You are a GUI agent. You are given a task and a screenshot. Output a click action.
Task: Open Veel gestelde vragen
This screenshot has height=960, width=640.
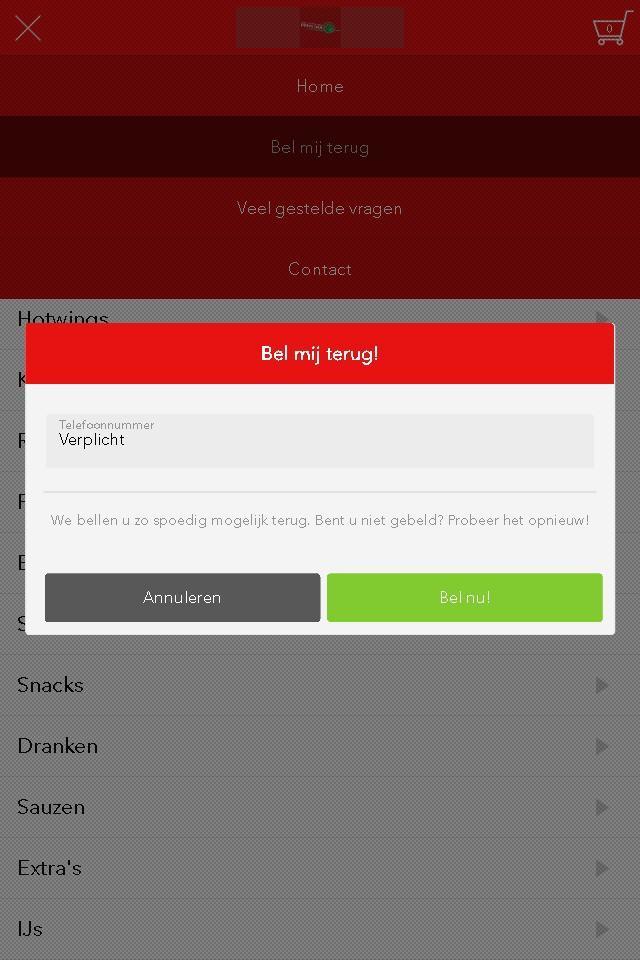320,208
